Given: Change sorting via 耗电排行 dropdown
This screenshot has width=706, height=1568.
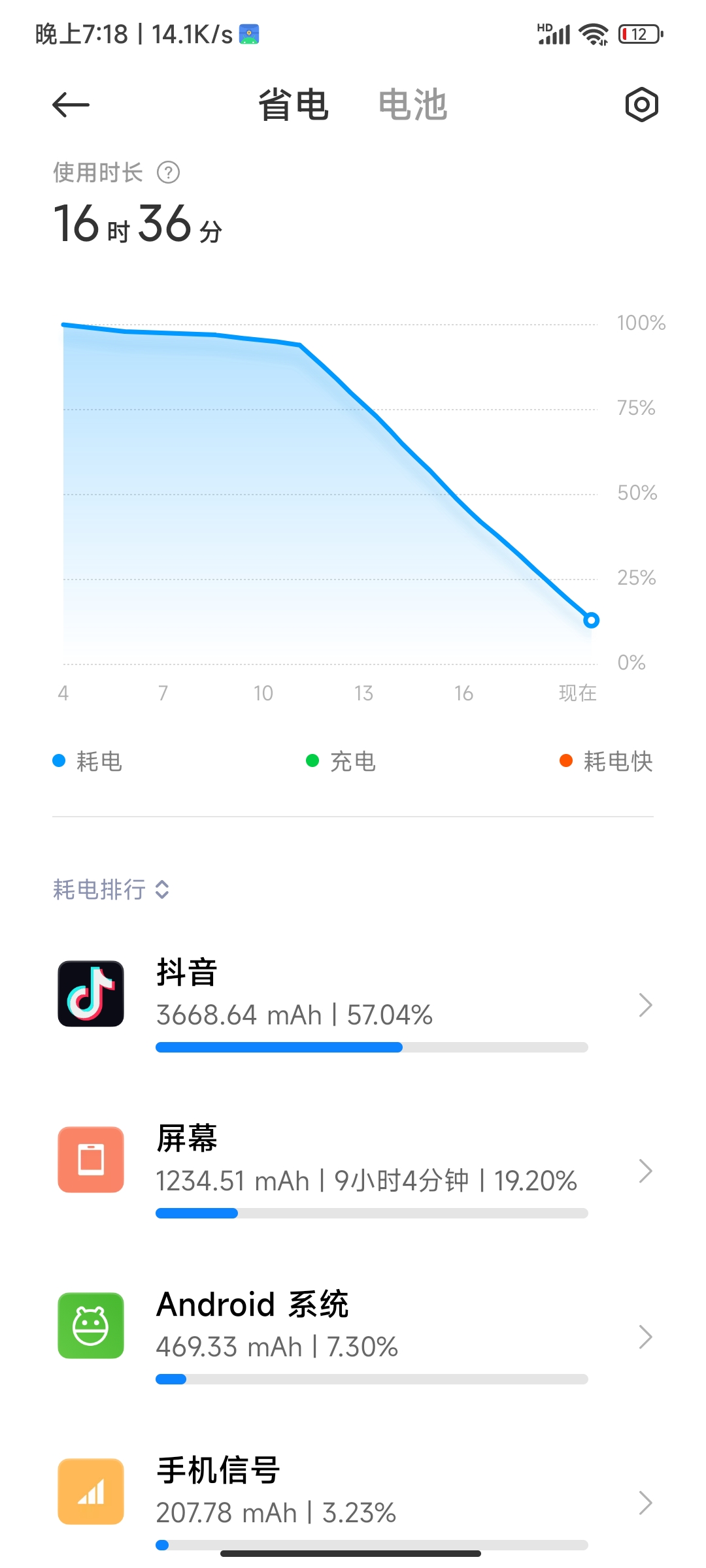Looking at the screenshot, I should (x=111, y=889).
